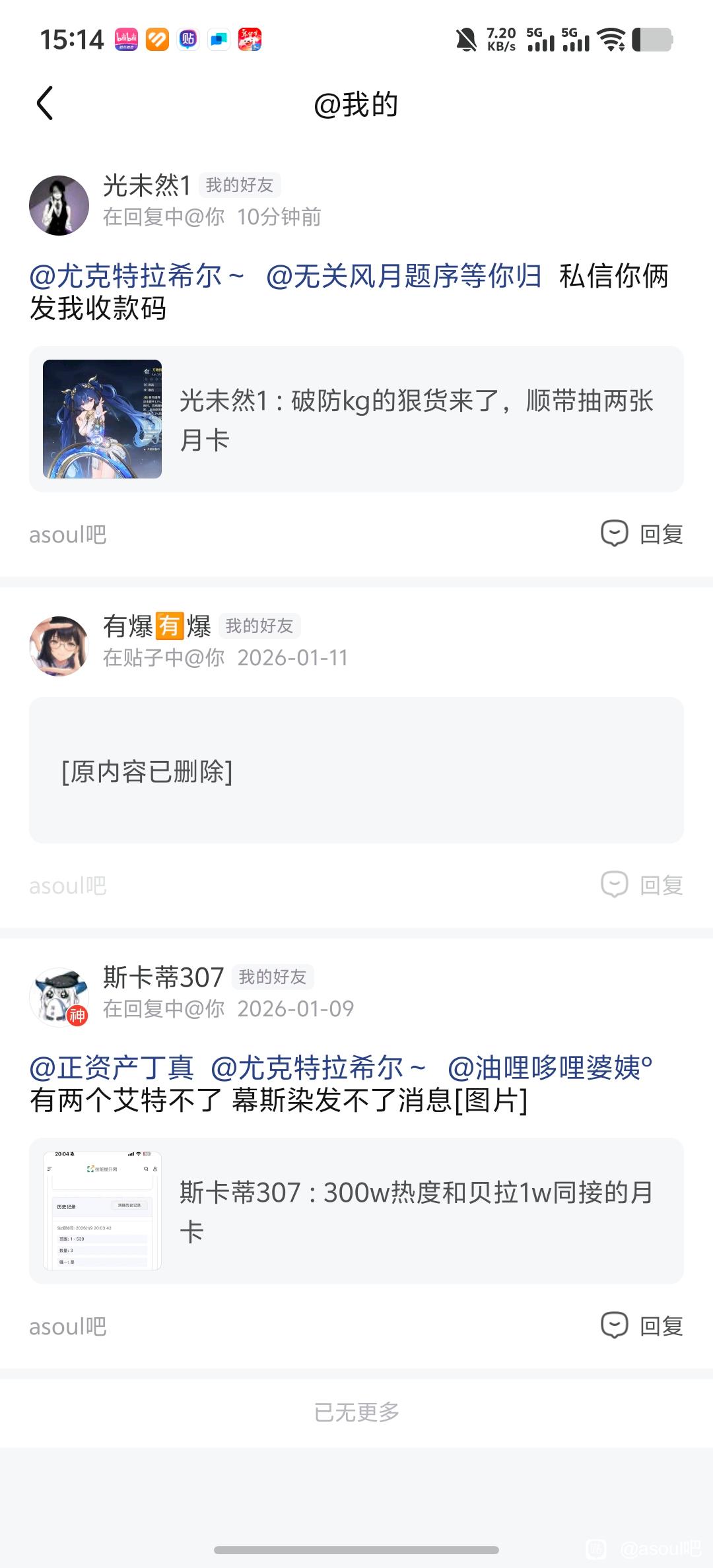713x1568 pixels.
Task: Tap the @无关风月题序等你归 mention link
Action: coord(403,276)
